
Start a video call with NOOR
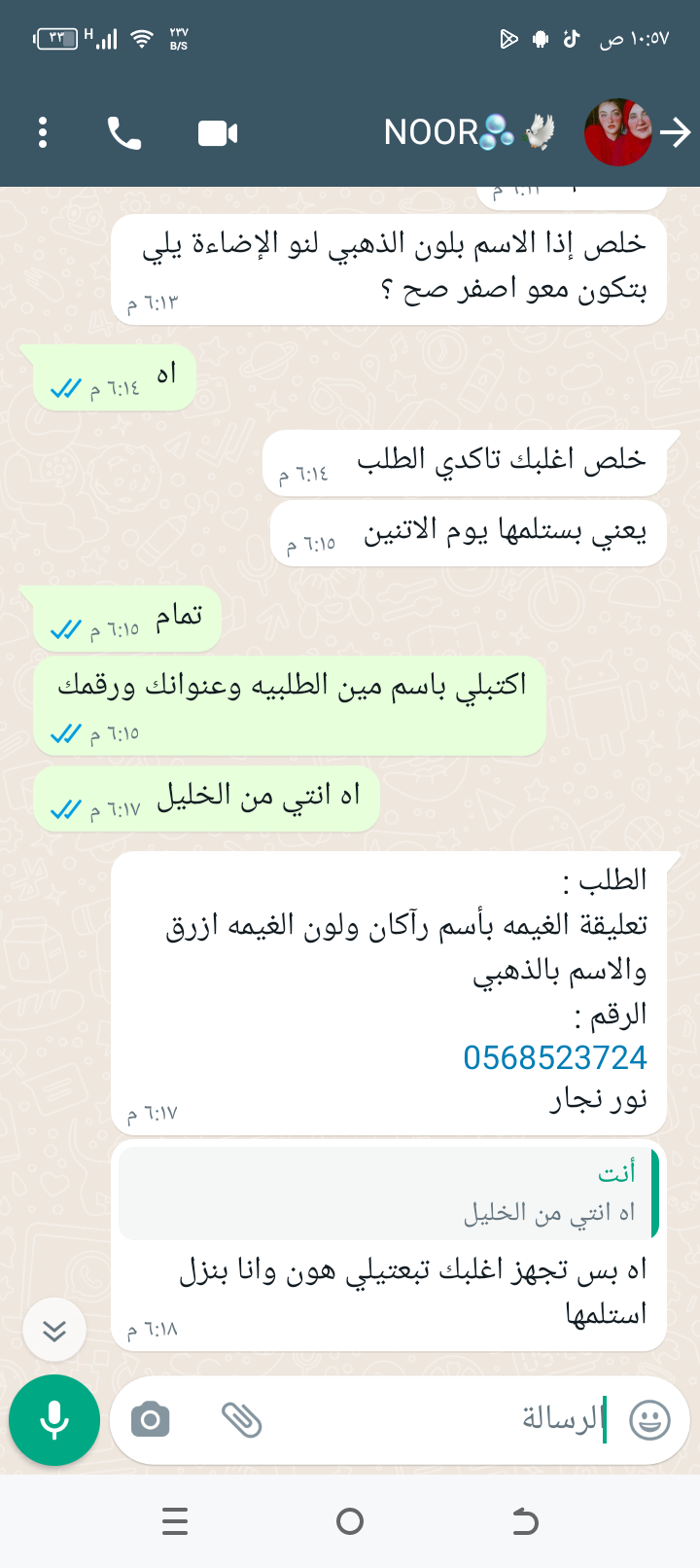[x=218, y=132]
